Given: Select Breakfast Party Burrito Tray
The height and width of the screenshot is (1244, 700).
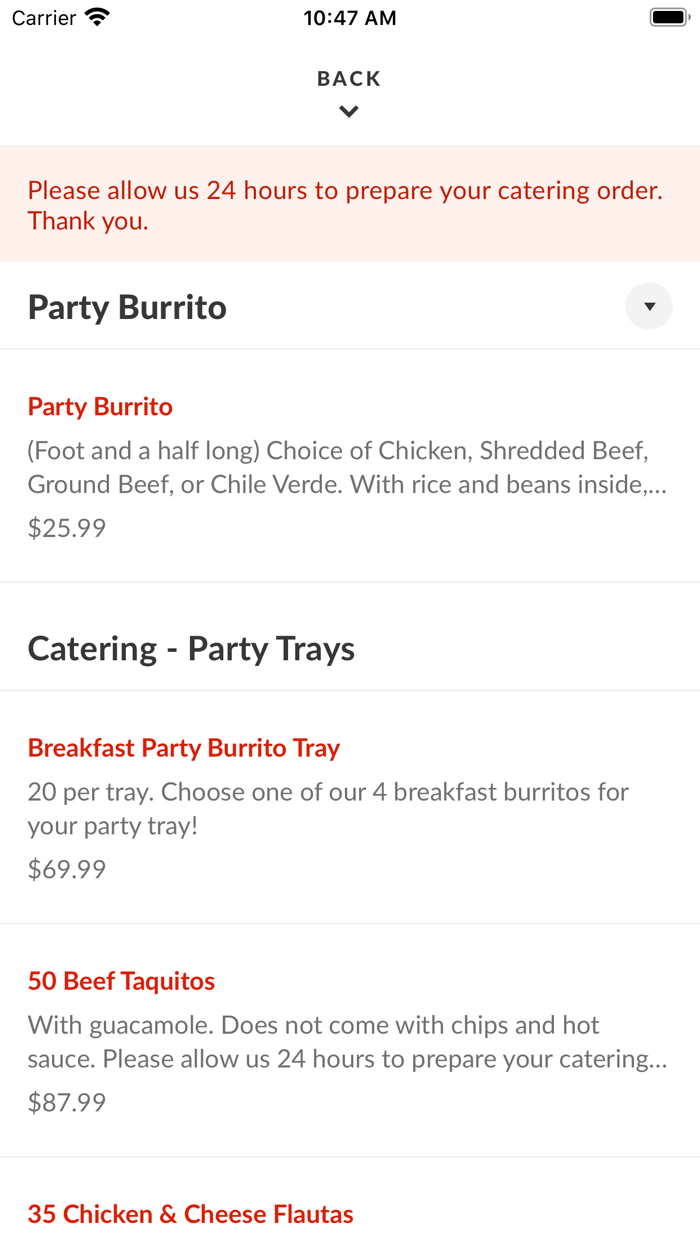Looking at the screenshot, I should (x=184, y=748).
